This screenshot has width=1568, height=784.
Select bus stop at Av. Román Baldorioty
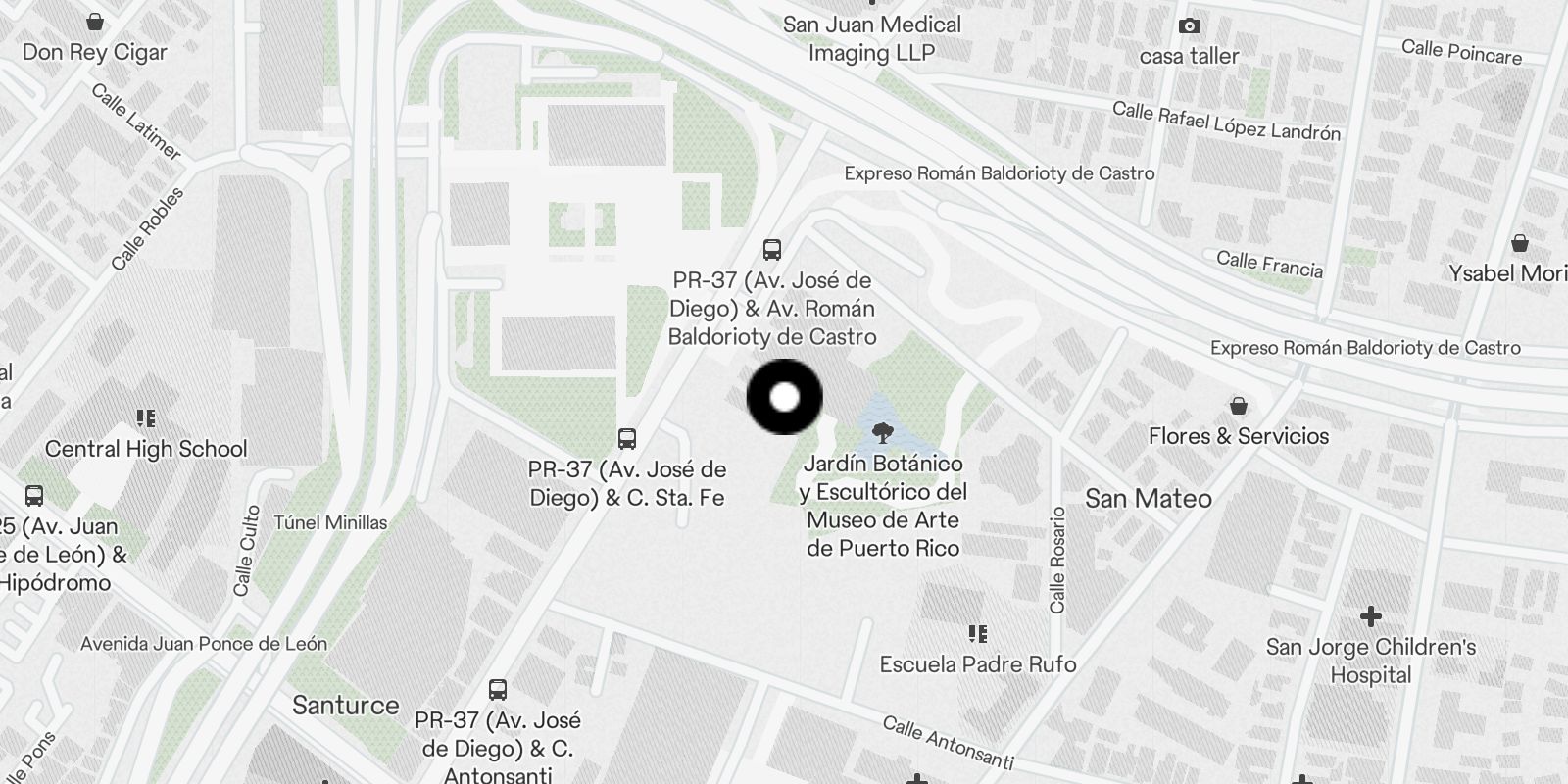coord(772,249)
